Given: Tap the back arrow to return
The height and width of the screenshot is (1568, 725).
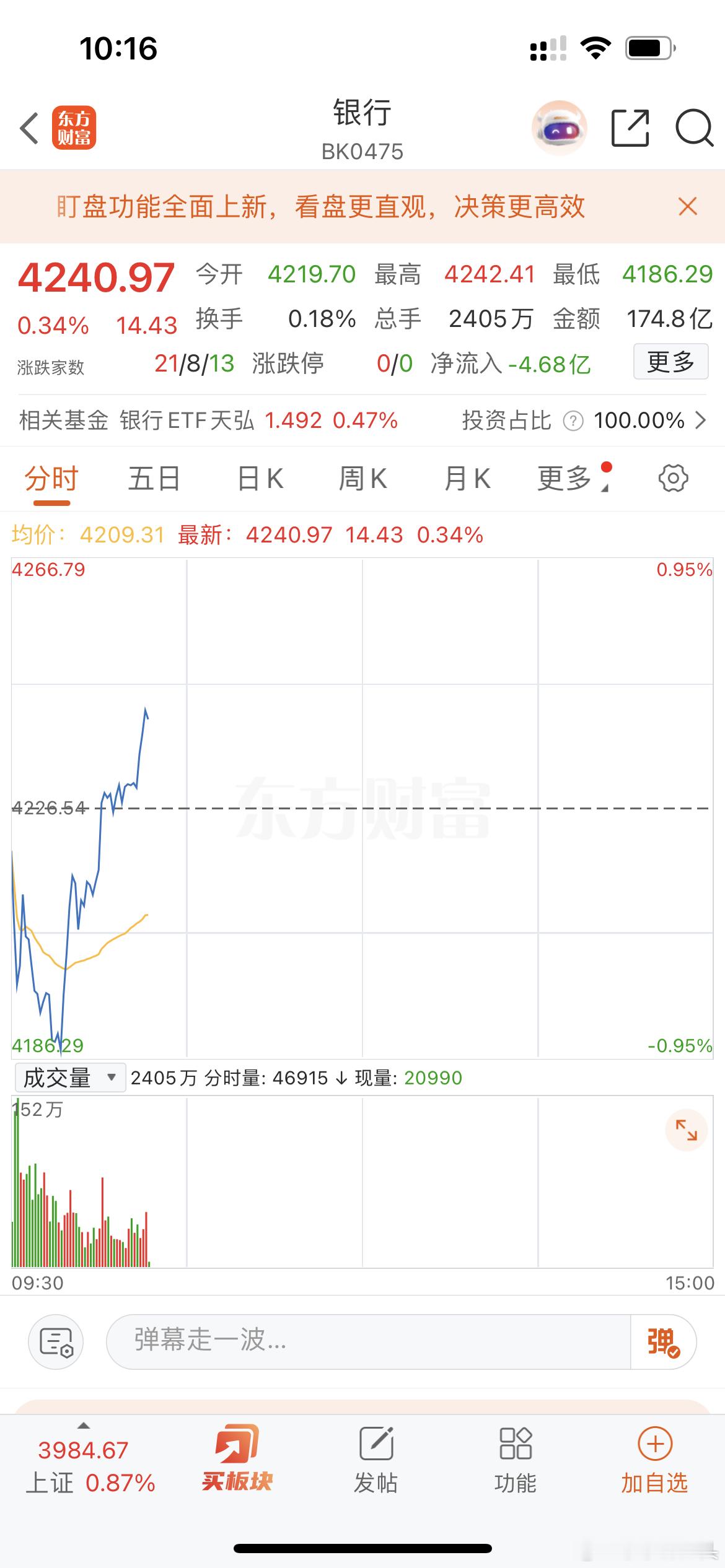Looking at the screenshot, I should click(x=27, y=127).
